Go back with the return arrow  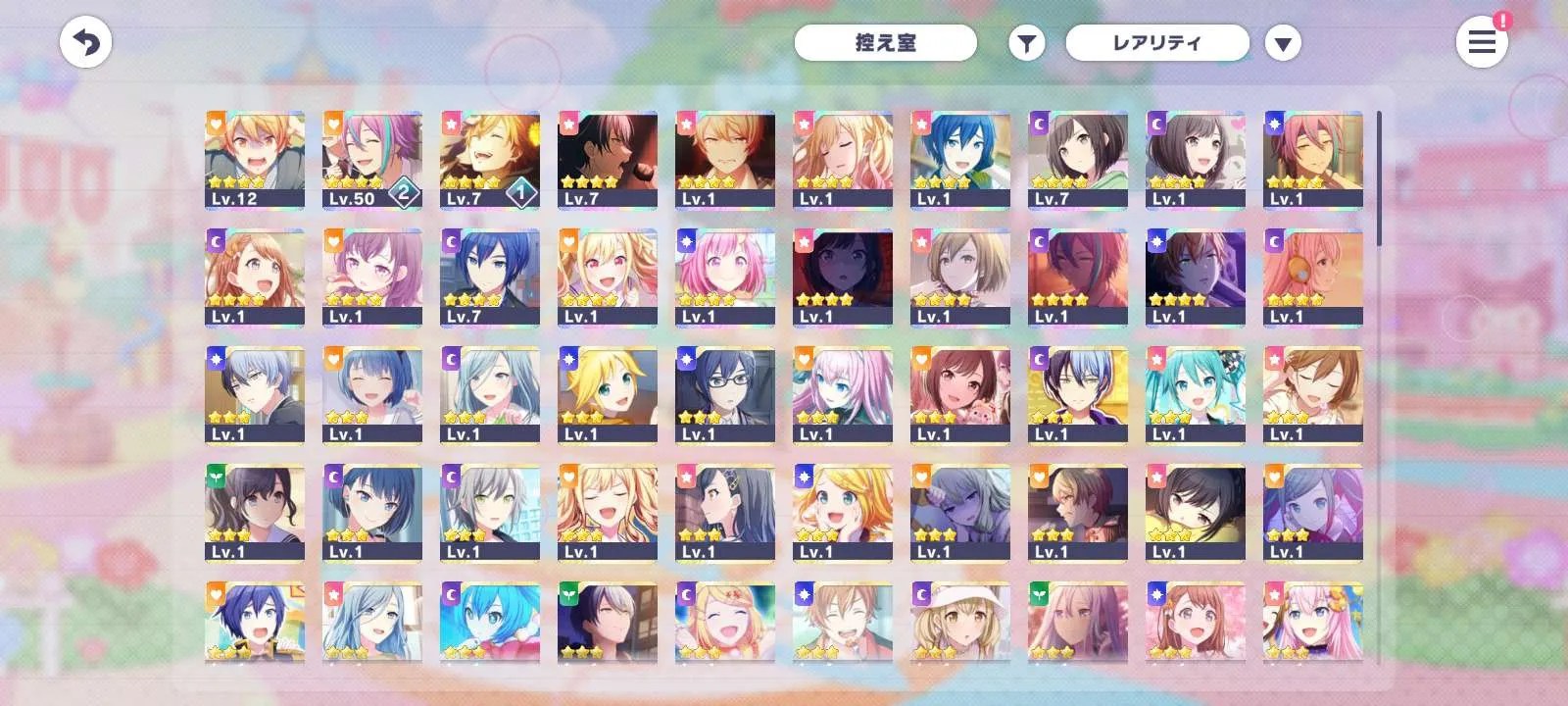[x=86, y=43]
